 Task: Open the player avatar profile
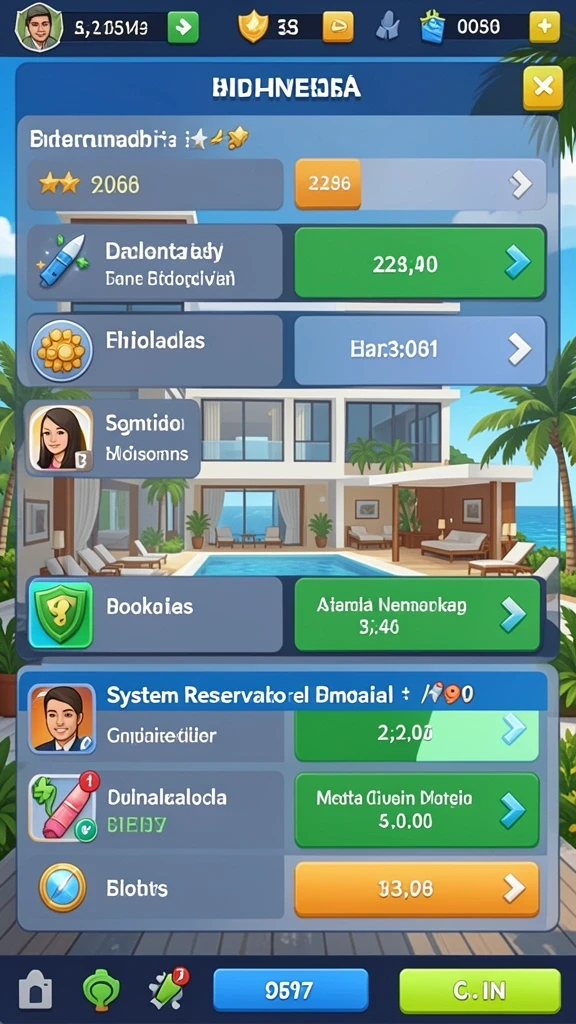coord(39,27)
